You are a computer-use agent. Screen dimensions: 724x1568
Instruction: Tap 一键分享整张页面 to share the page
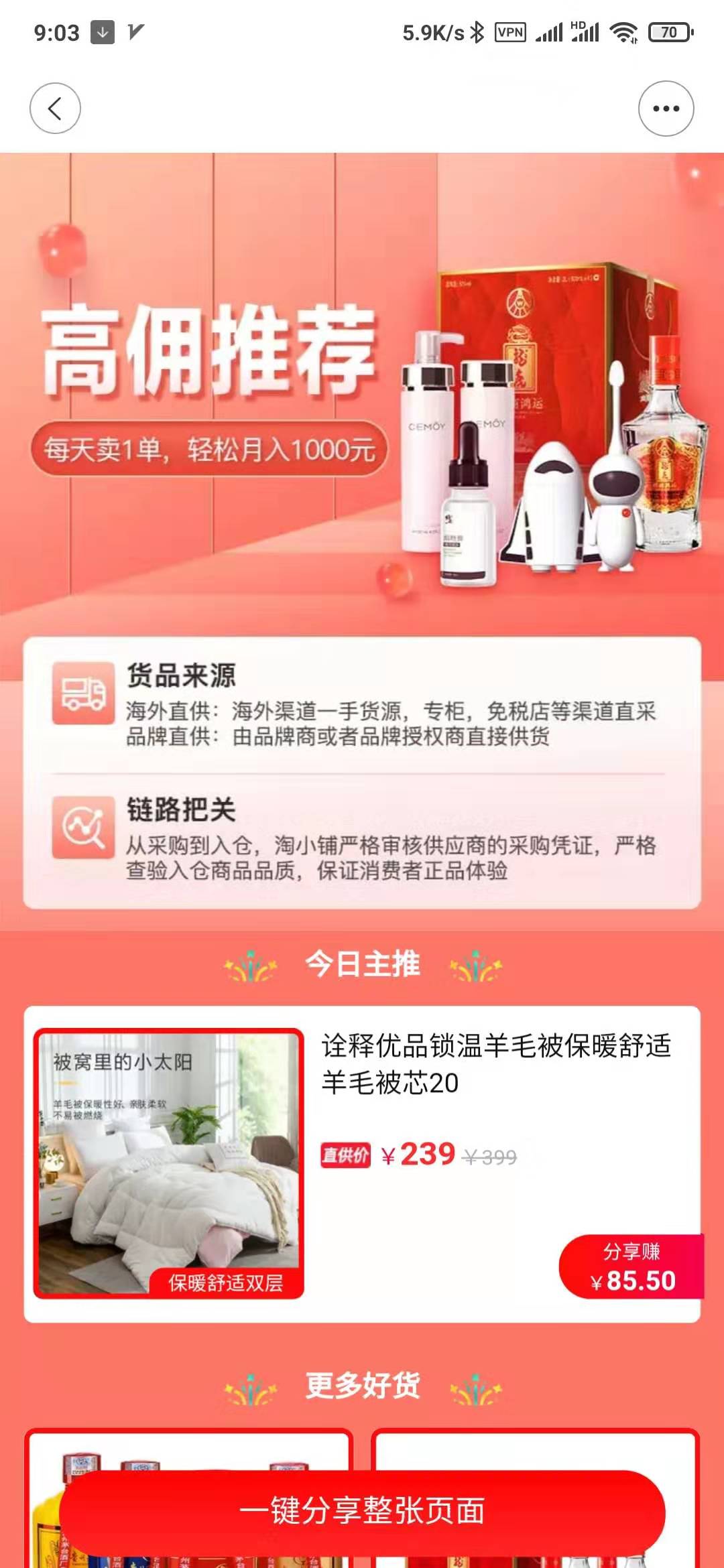click(x=362, y=1512)
